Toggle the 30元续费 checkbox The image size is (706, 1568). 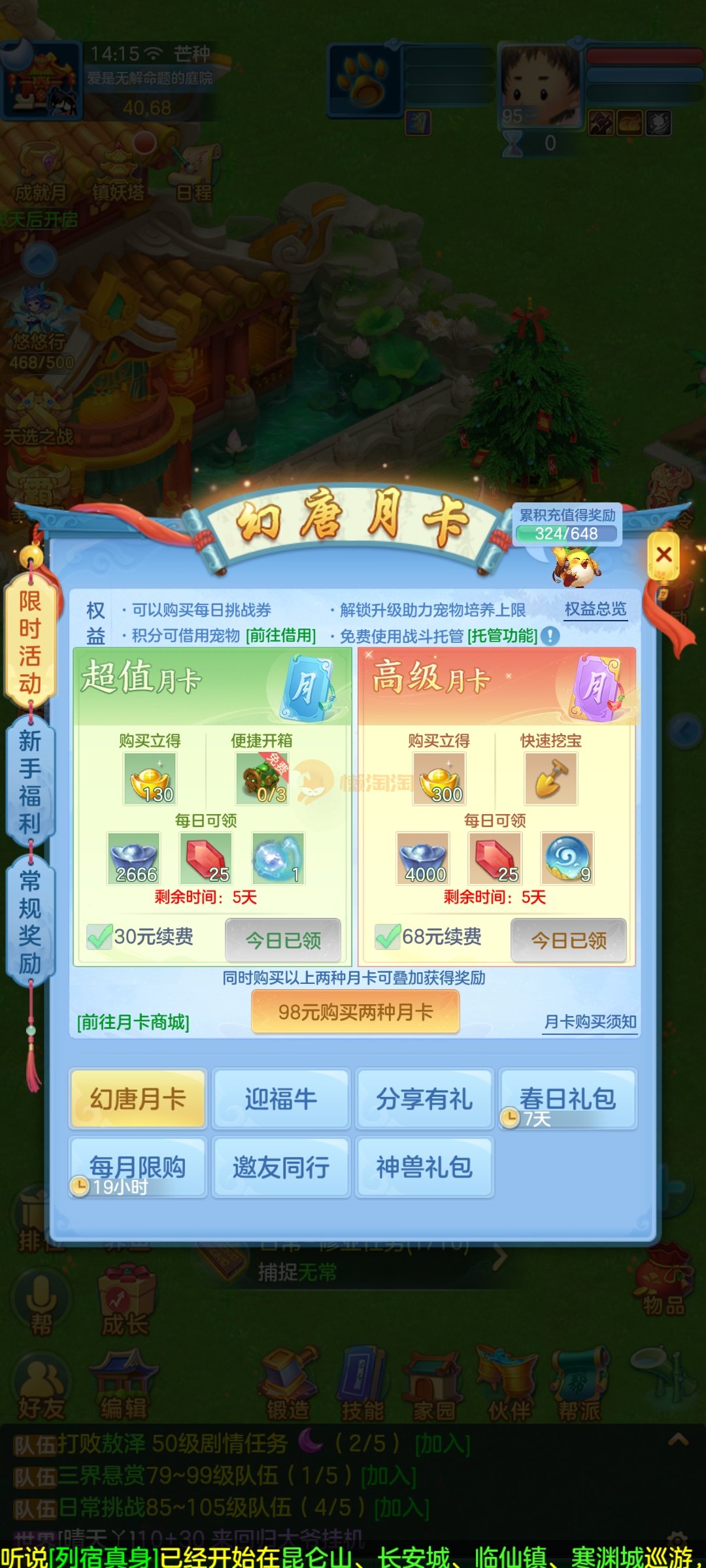[99, 937]
